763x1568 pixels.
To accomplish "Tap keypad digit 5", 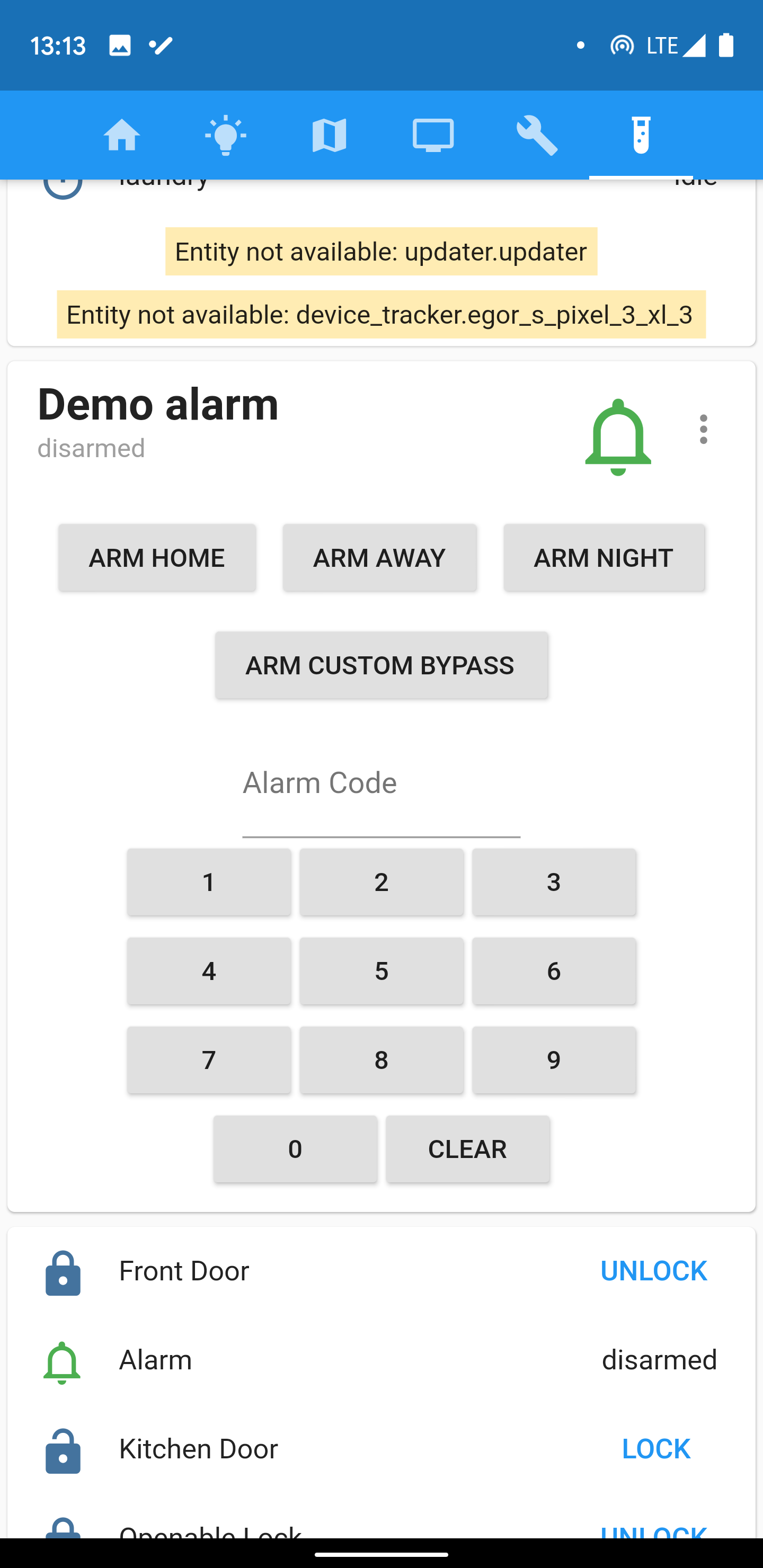I will pyautogui.click(x=381, y=971).
